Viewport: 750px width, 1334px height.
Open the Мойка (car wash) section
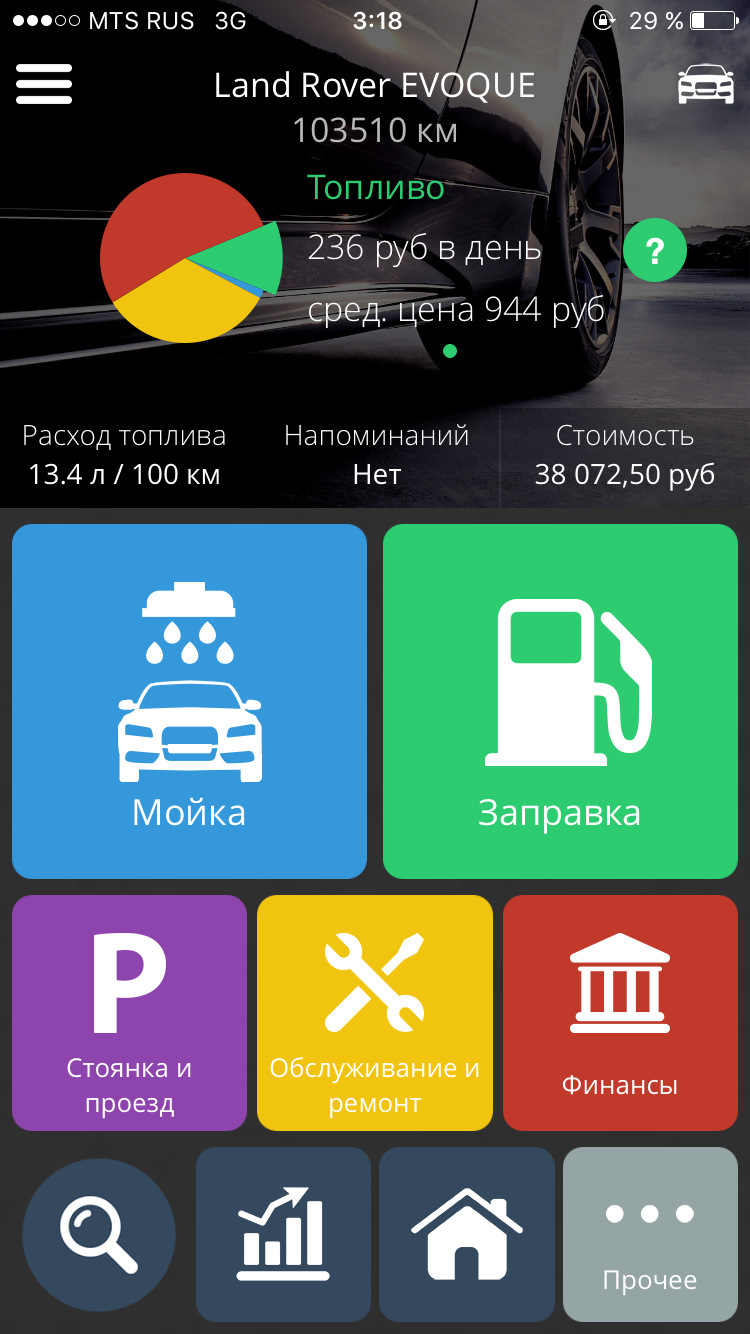189,700
